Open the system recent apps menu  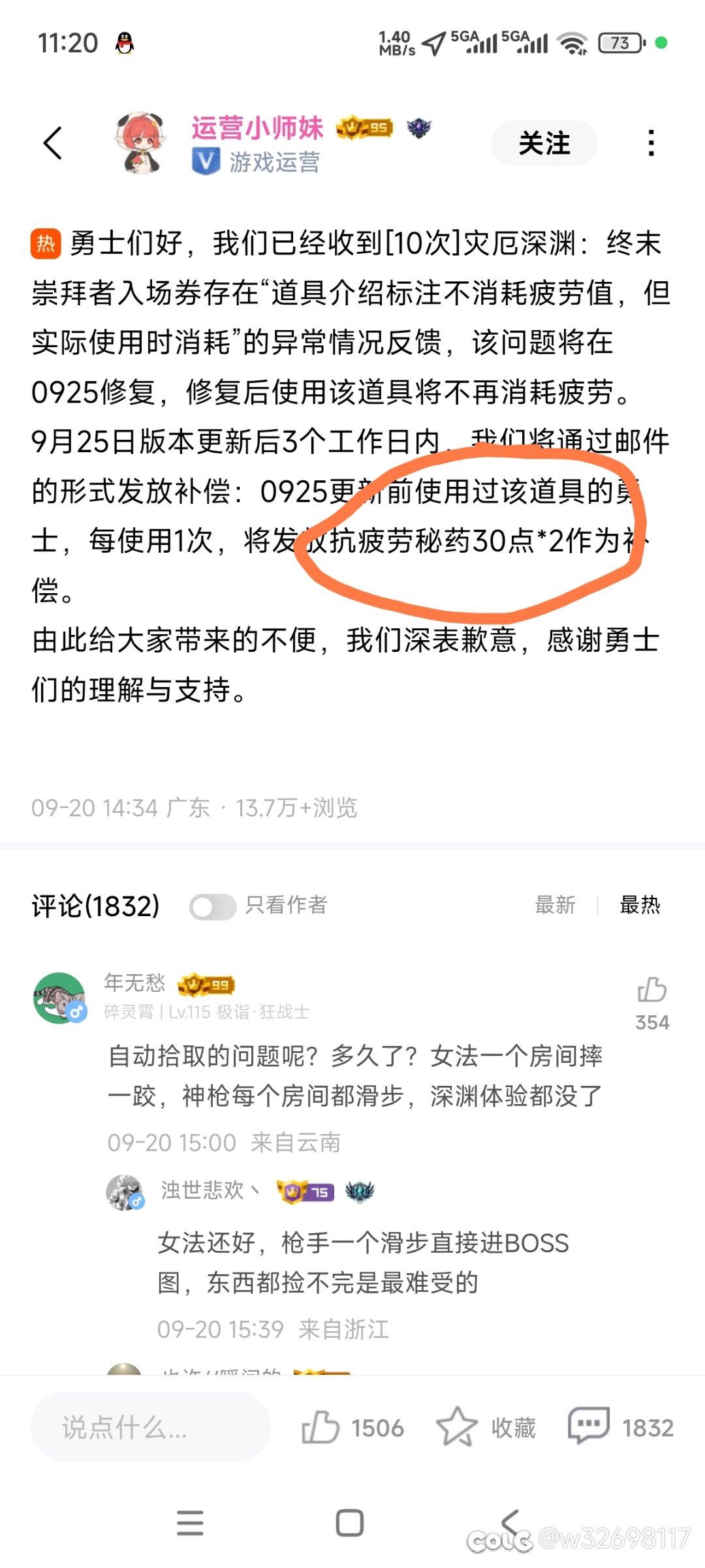[x=190, y=1523]
